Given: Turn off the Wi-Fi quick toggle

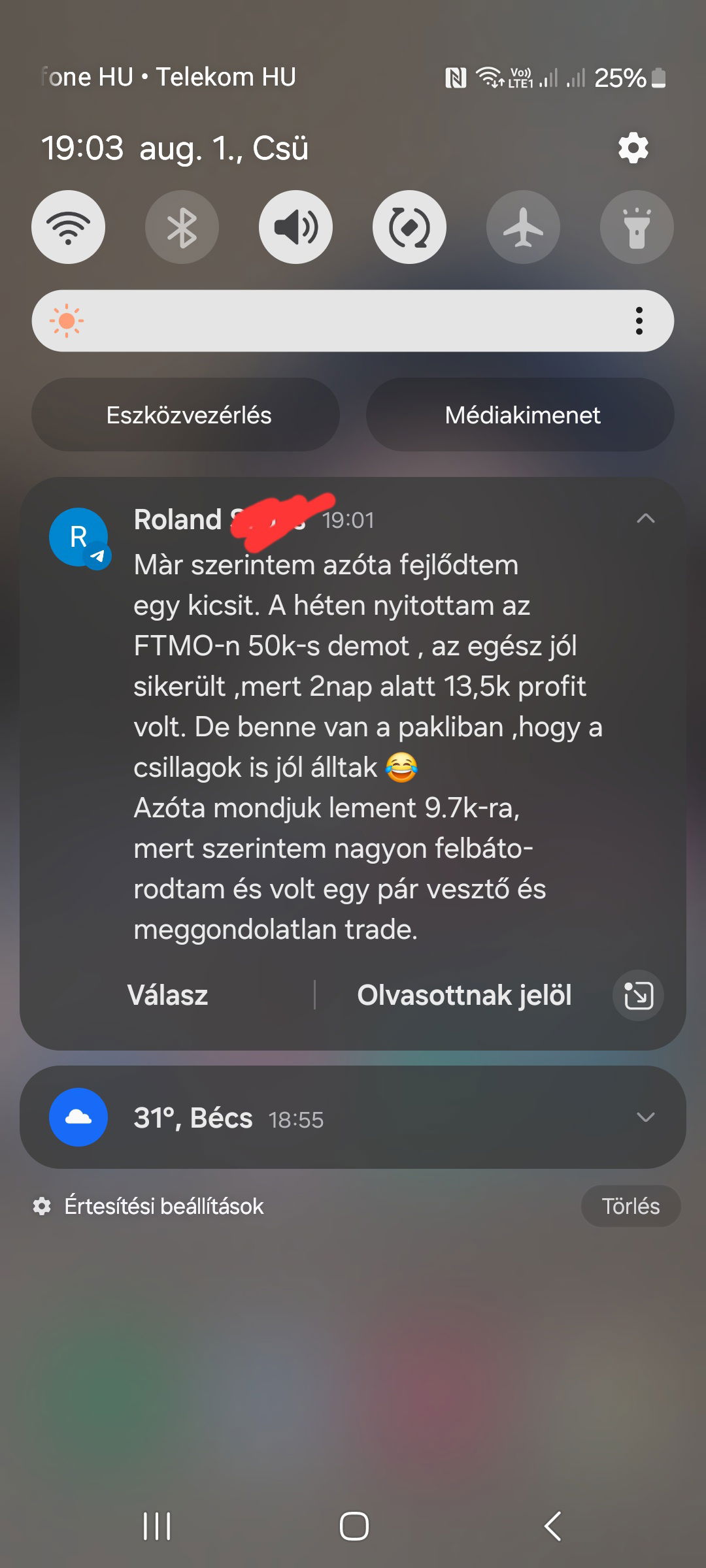Looking at the screenshot, I should 69,227.
